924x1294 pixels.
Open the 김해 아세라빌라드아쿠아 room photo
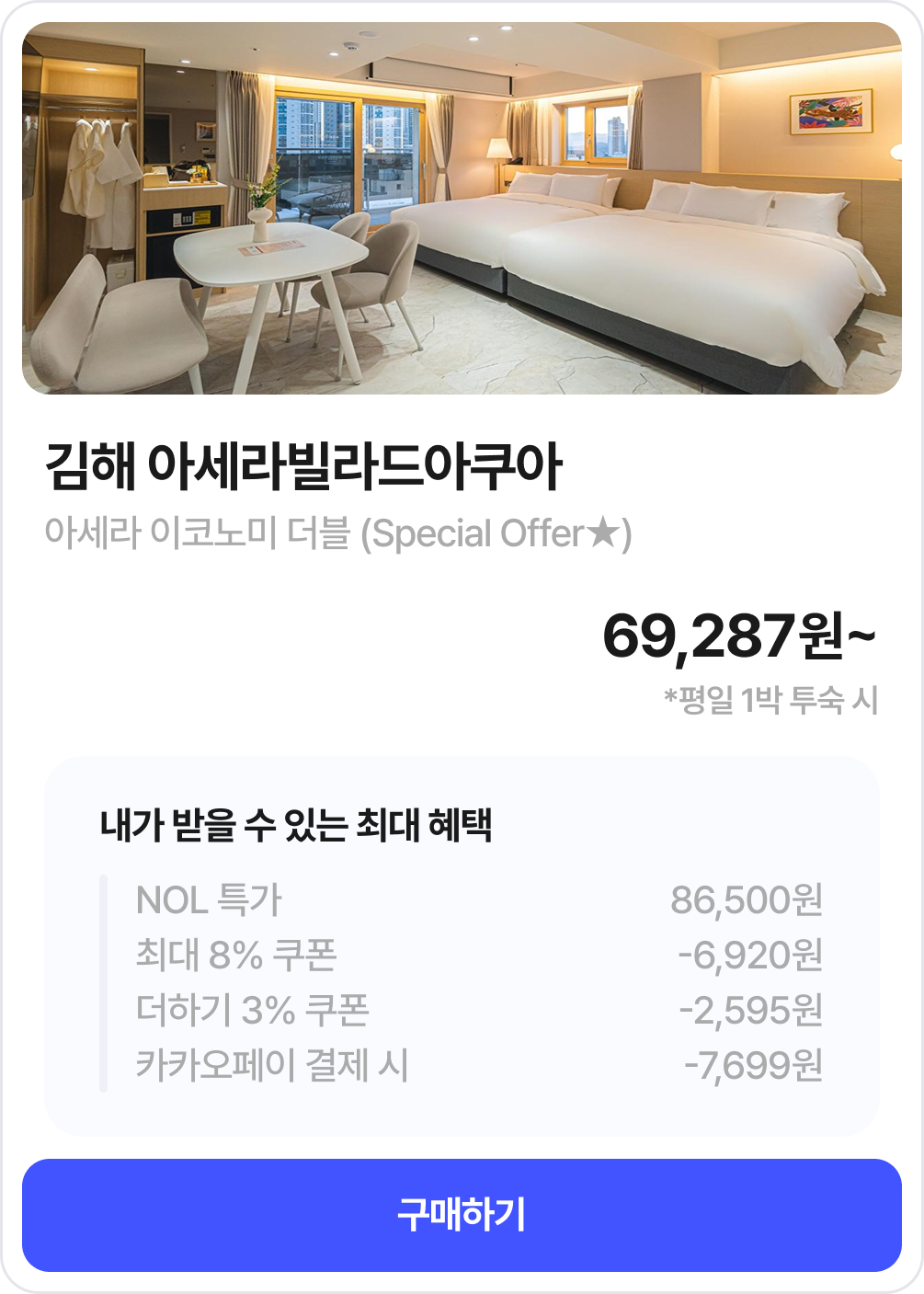462,209
